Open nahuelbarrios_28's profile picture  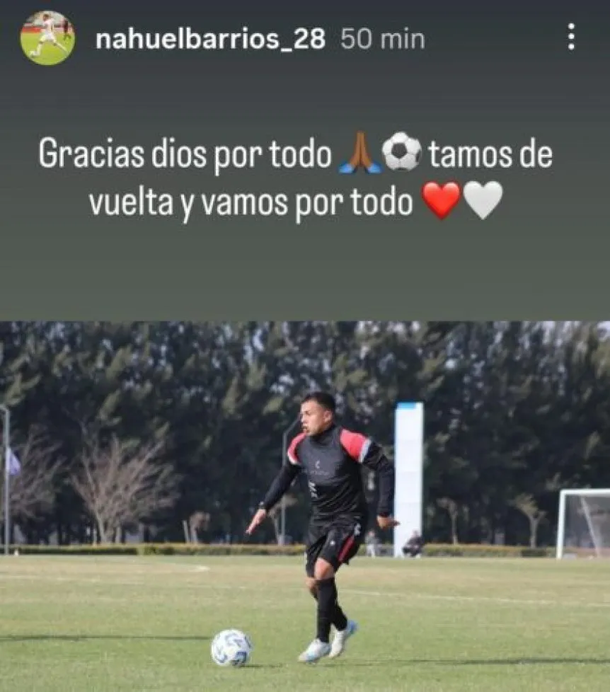click(47, 38)
